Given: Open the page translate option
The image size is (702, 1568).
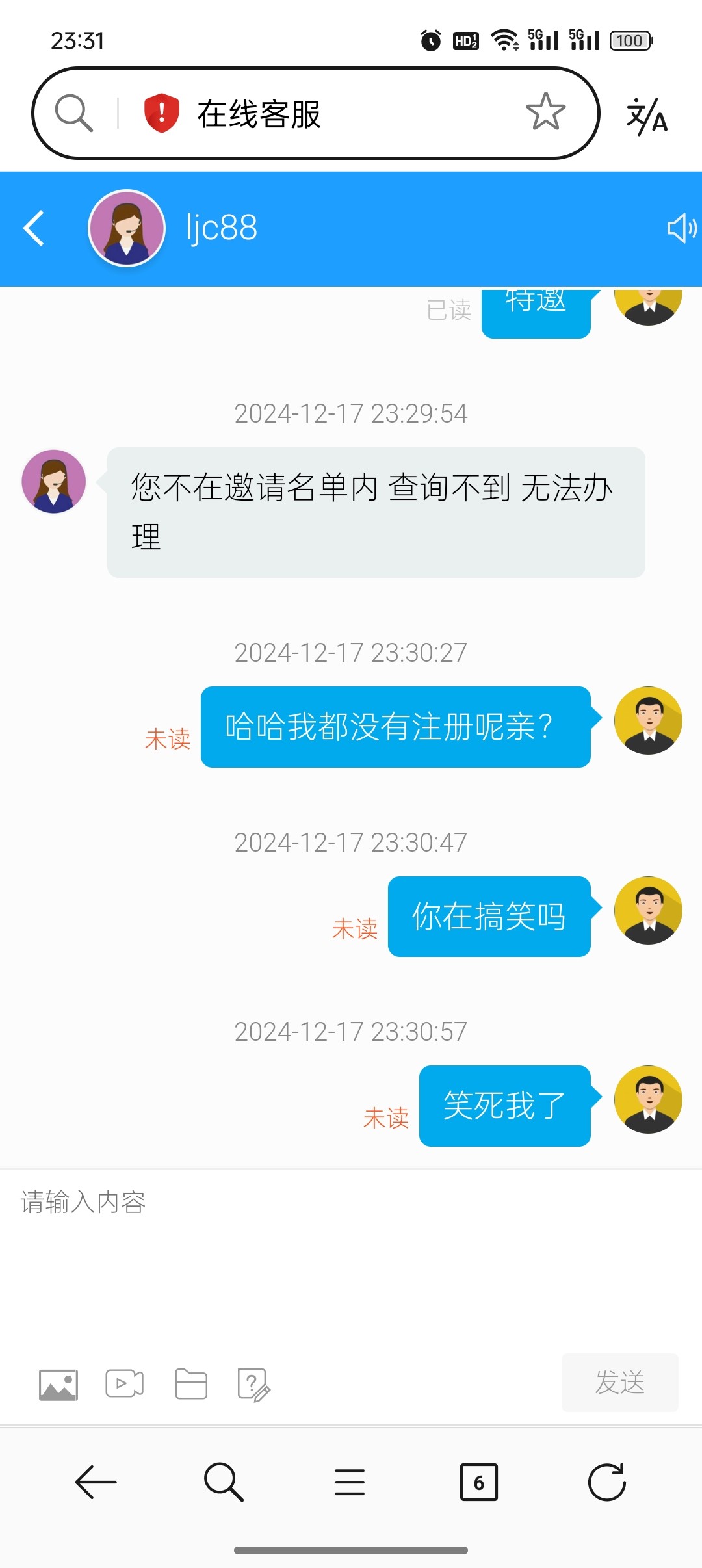Looking at the screenshot, I should tap(647, 116).
